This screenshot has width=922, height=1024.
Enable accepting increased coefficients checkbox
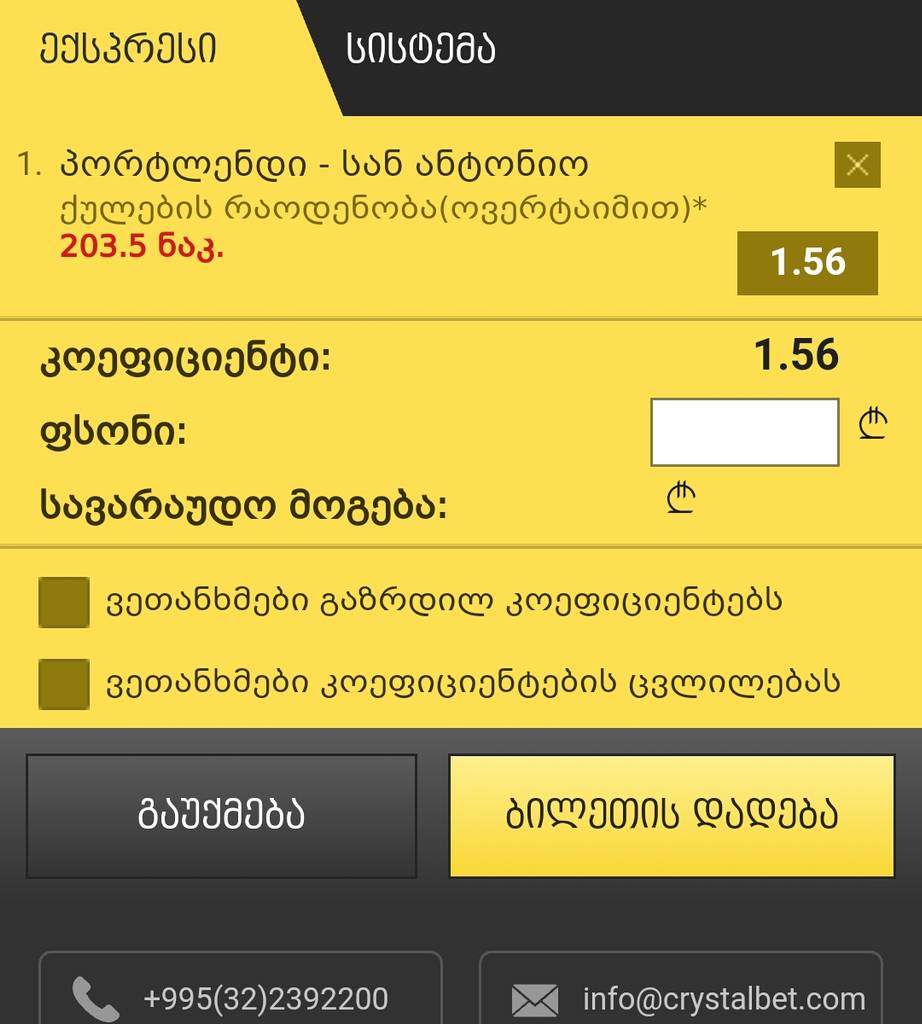coord(63,602)
